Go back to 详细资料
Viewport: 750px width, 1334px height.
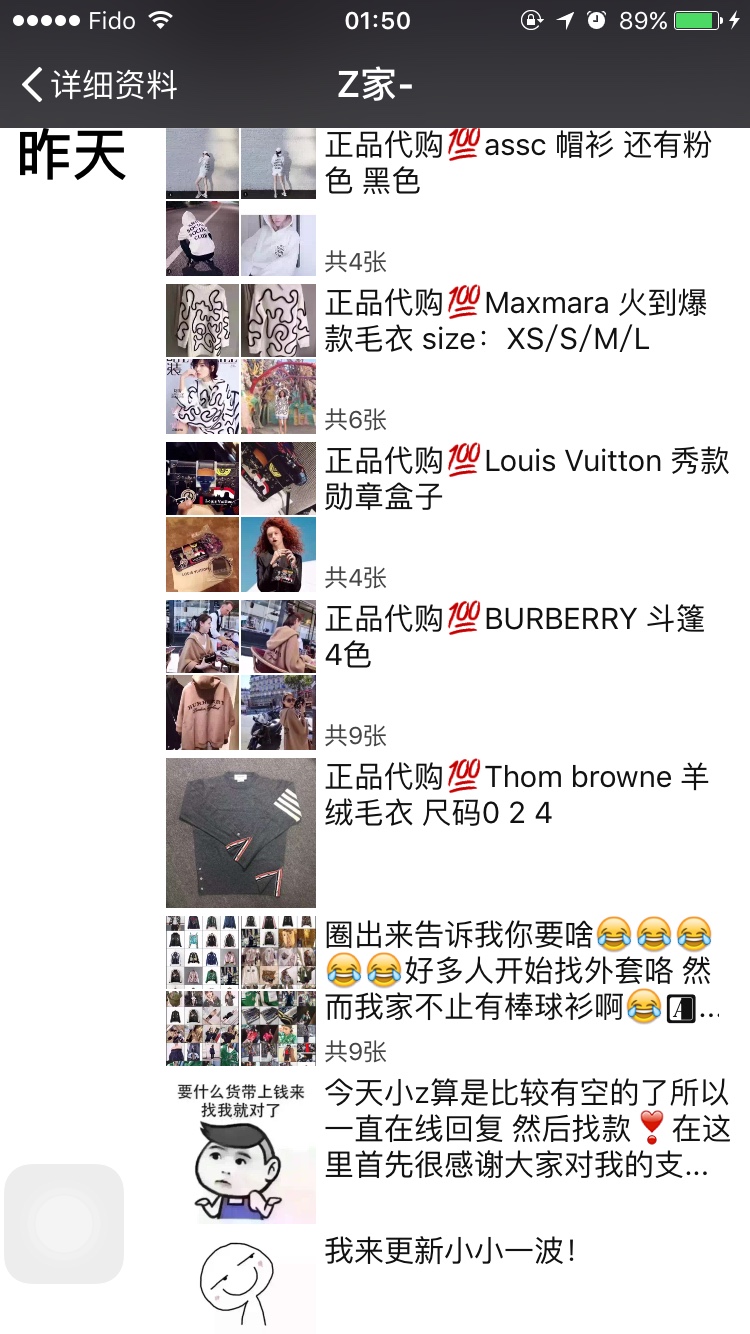coord(100,85)
